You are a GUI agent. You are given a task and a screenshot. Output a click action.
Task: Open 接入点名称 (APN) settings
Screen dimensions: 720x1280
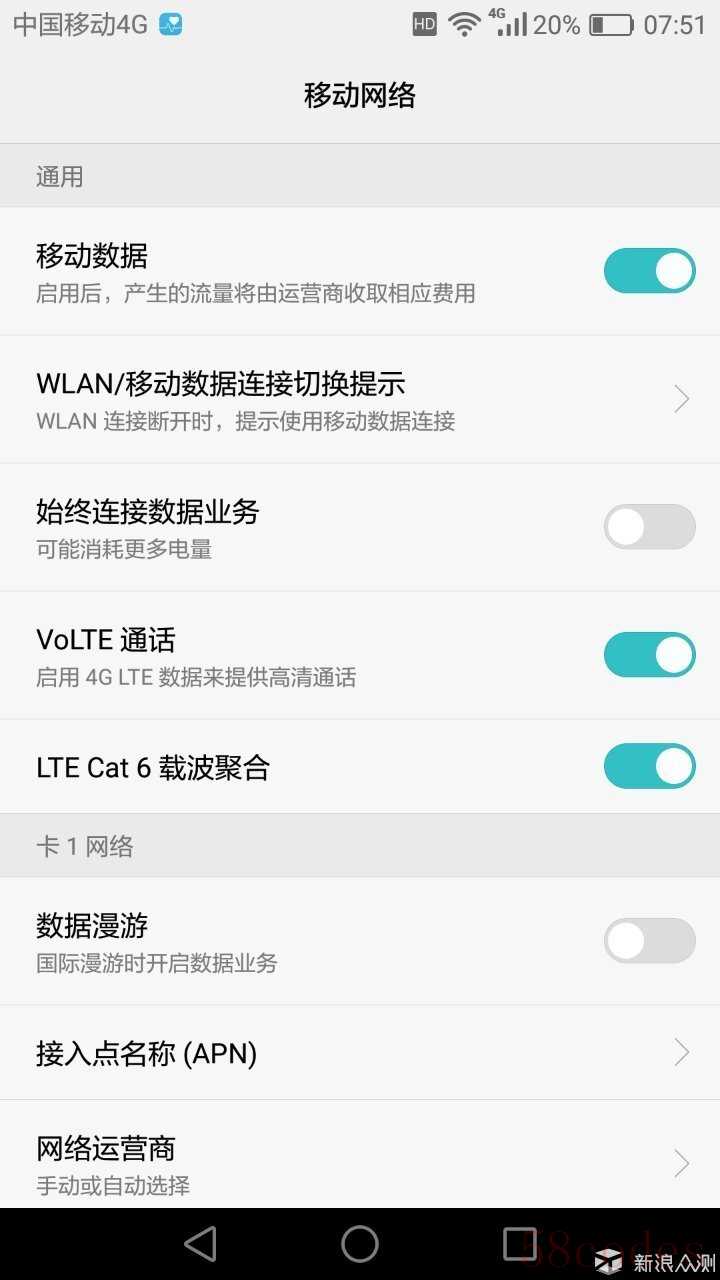(x=360, y=1053)
